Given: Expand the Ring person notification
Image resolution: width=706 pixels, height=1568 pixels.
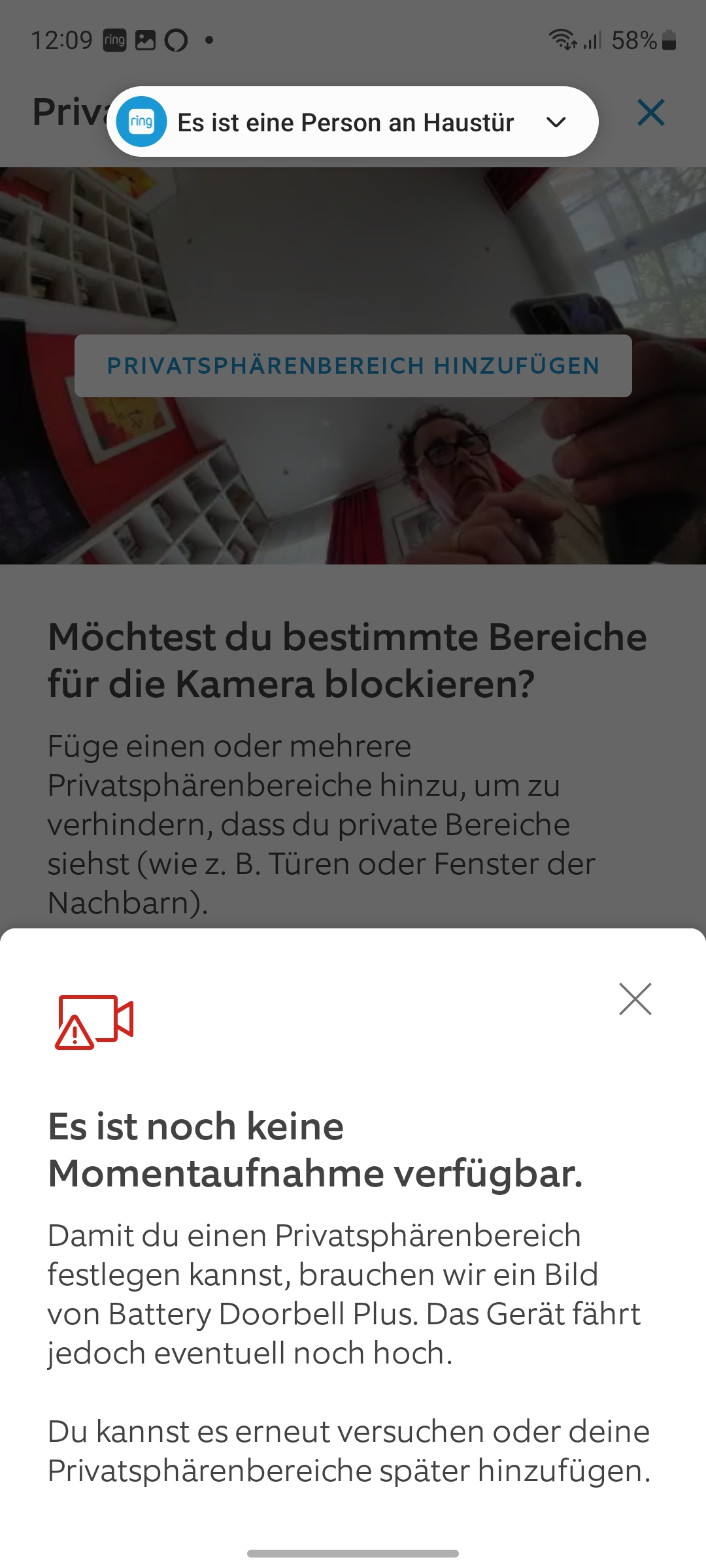Looking at the screenshot, I should pyautogui.click(x=556, y=122).
